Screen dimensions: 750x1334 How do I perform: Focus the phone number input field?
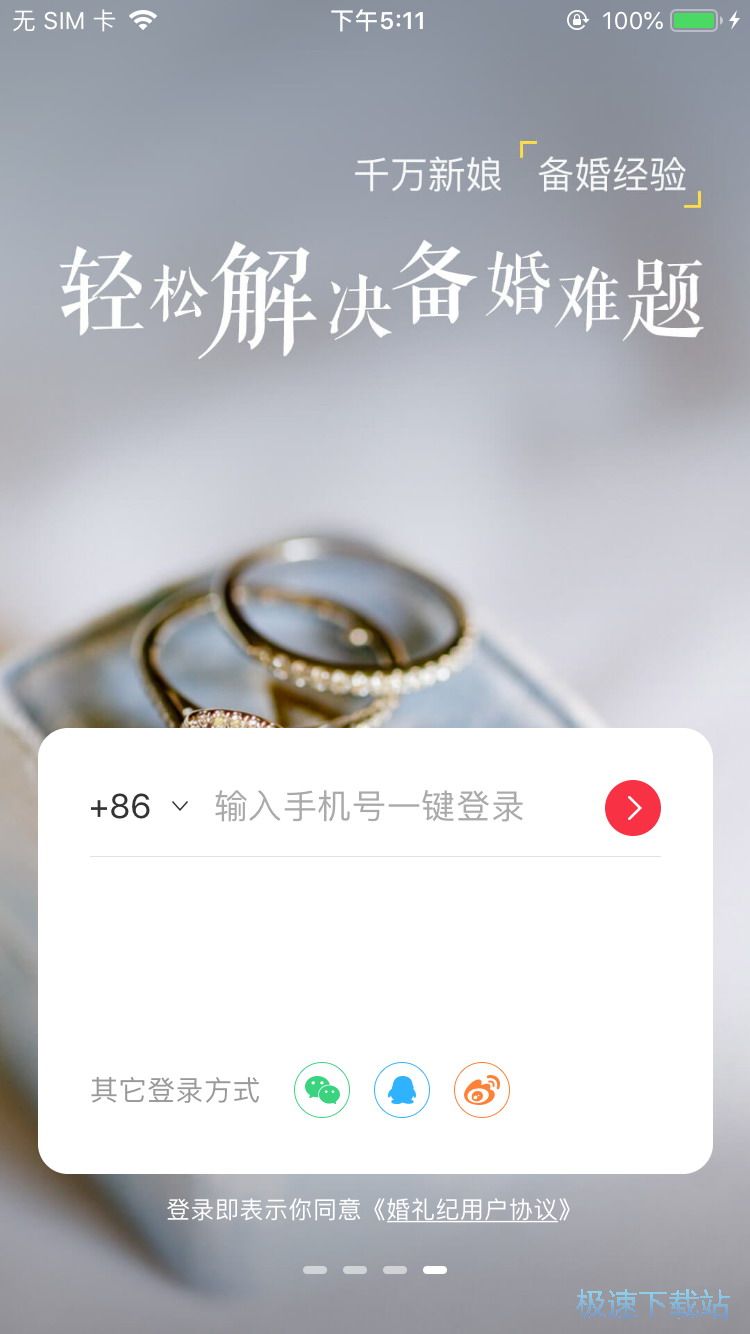tap(370, 807)
